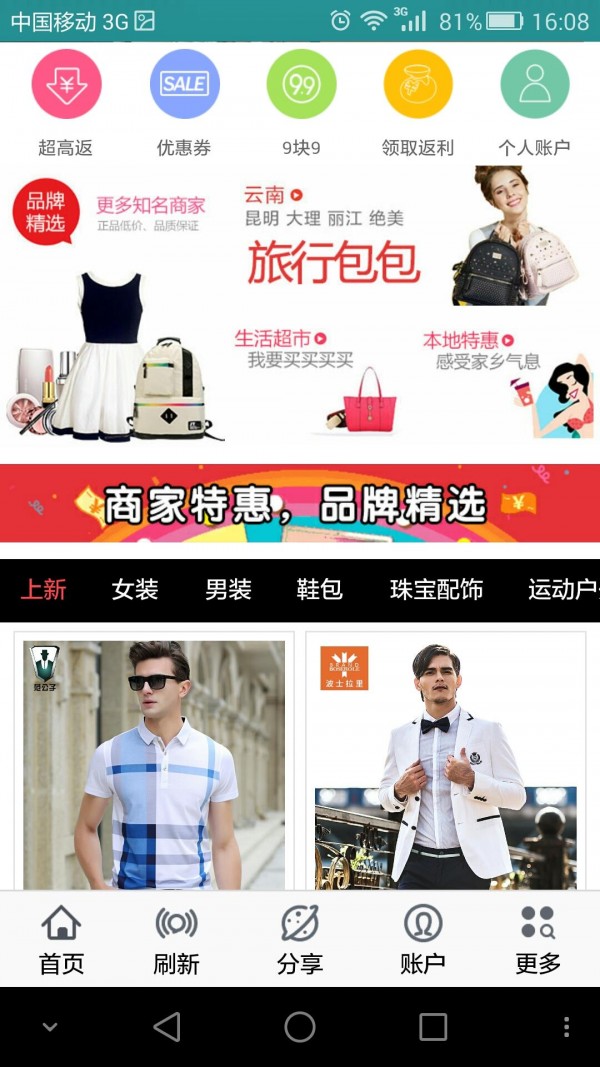
Task: Tap 分享 in the bottom bar
Action: tap(300, 940)
